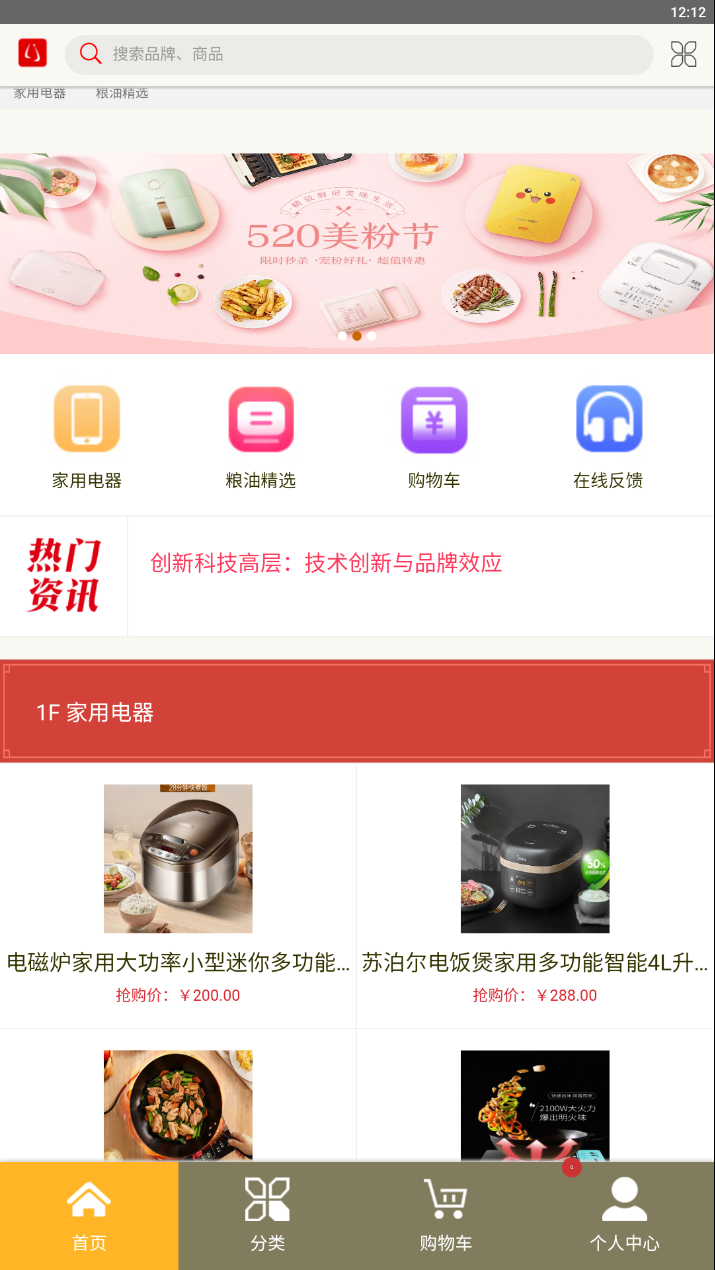Open 在线反馈 online feedback
The height and width of the screenshot is (1270, 715).
608,420
